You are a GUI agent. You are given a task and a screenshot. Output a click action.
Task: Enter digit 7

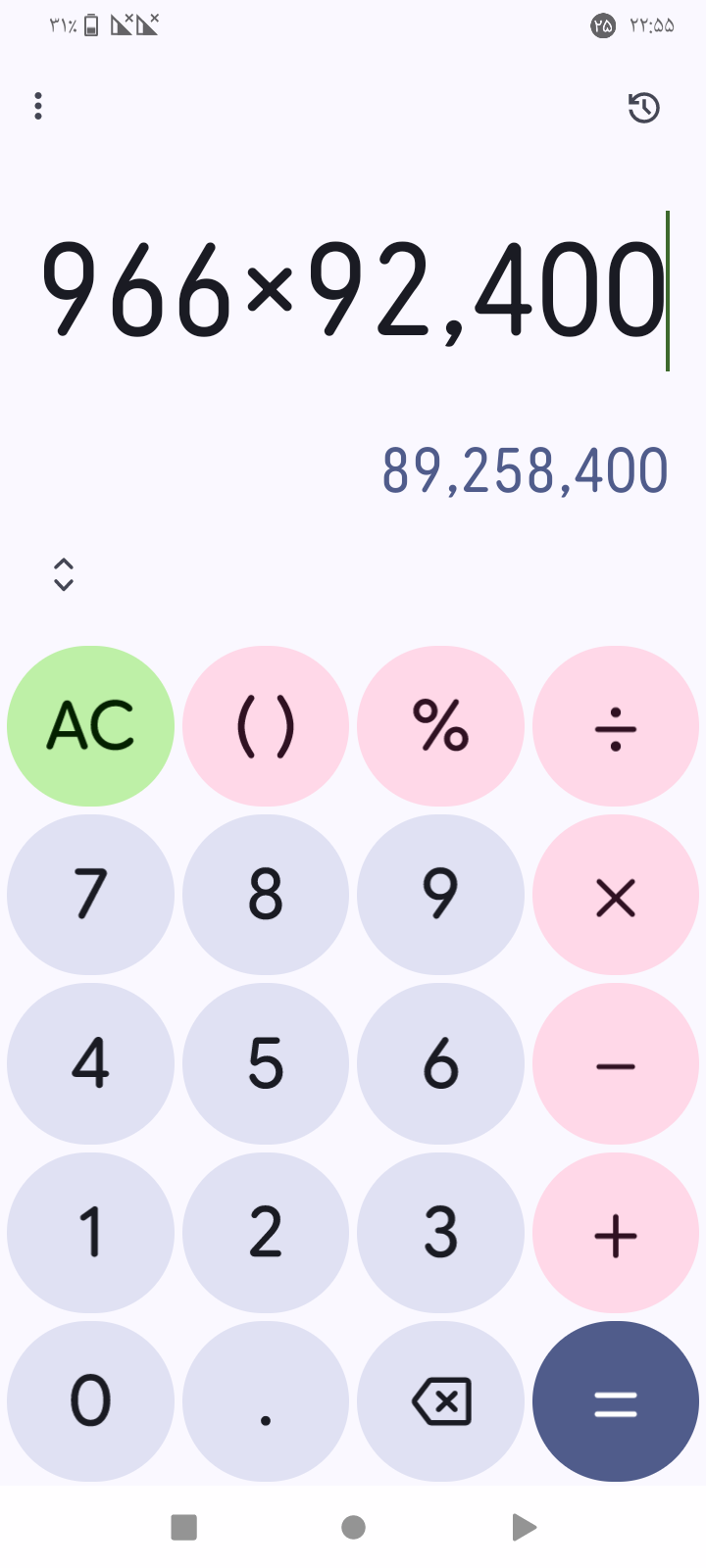point(90,896)
